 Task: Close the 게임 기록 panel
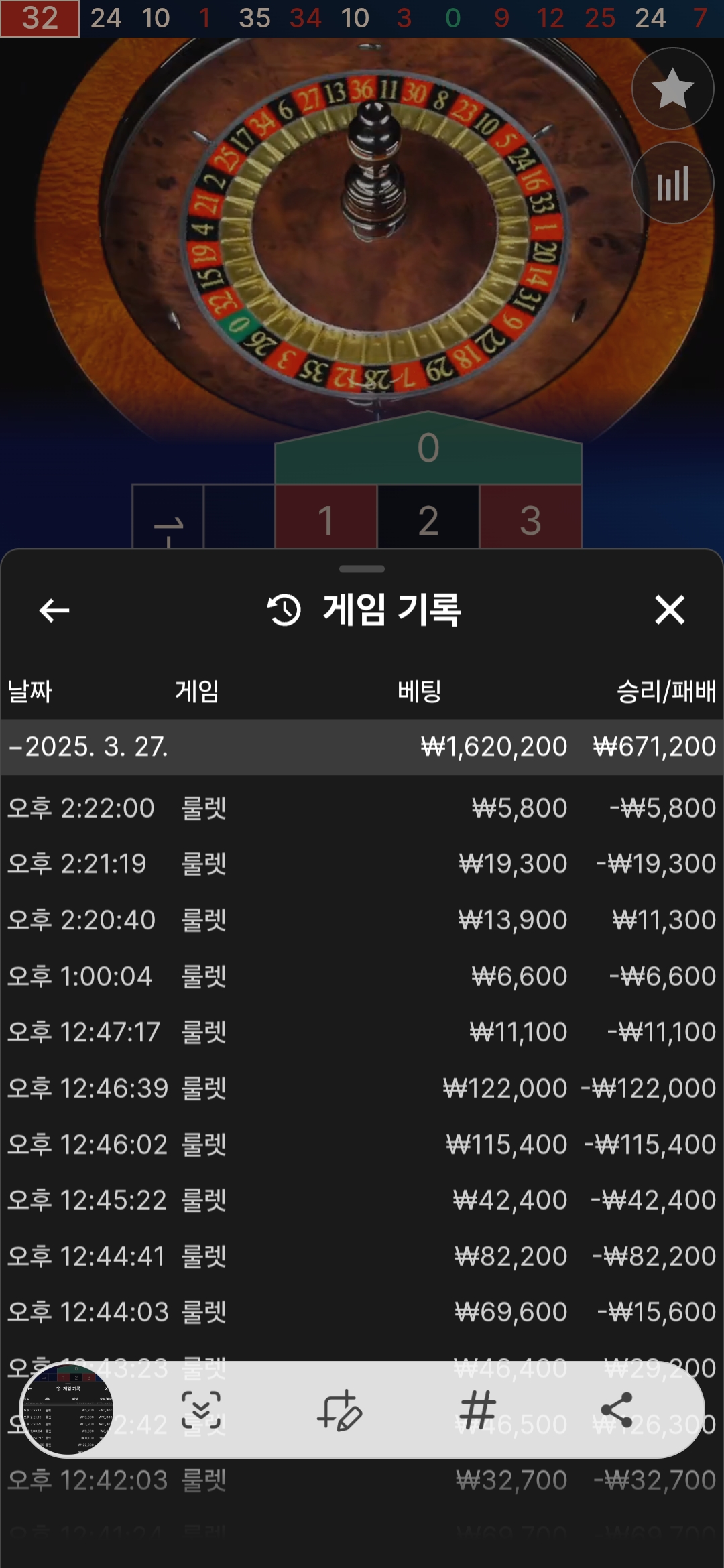pyautogui.click(x=669, y=610)
